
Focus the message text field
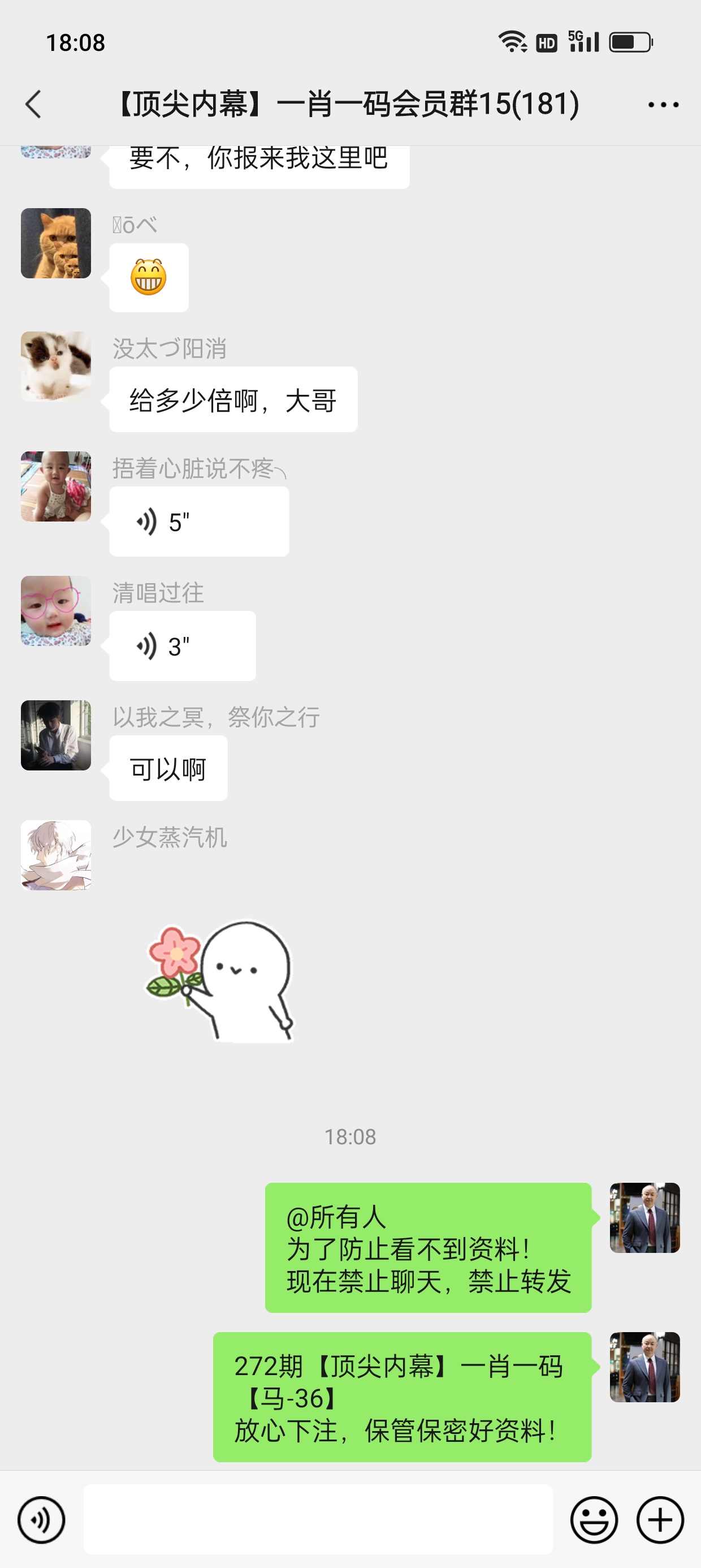(x=318, y=1519)
